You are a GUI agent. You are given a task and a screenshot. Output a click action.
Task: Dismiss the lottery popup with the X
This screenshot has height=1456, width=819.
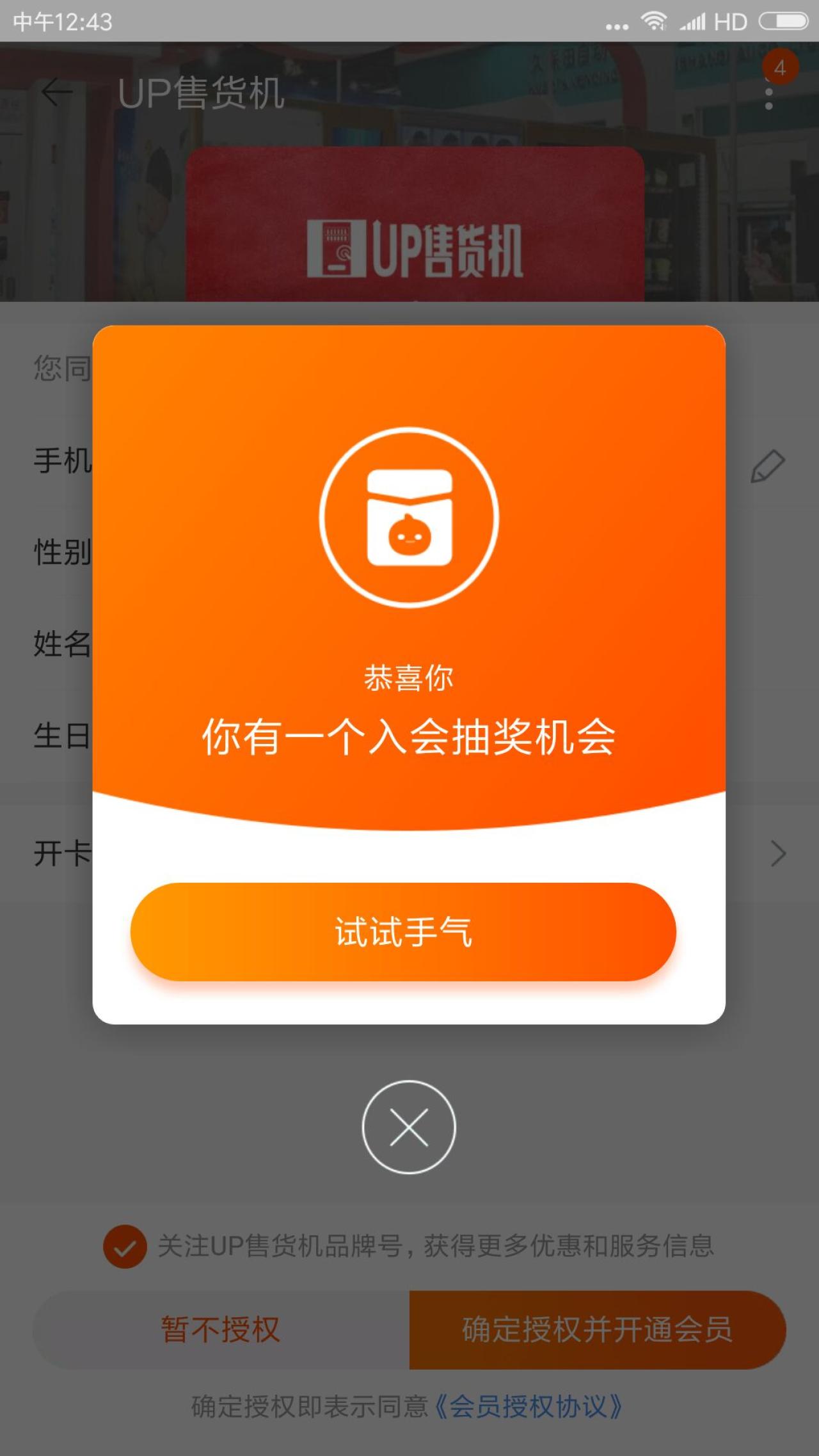409,1127
